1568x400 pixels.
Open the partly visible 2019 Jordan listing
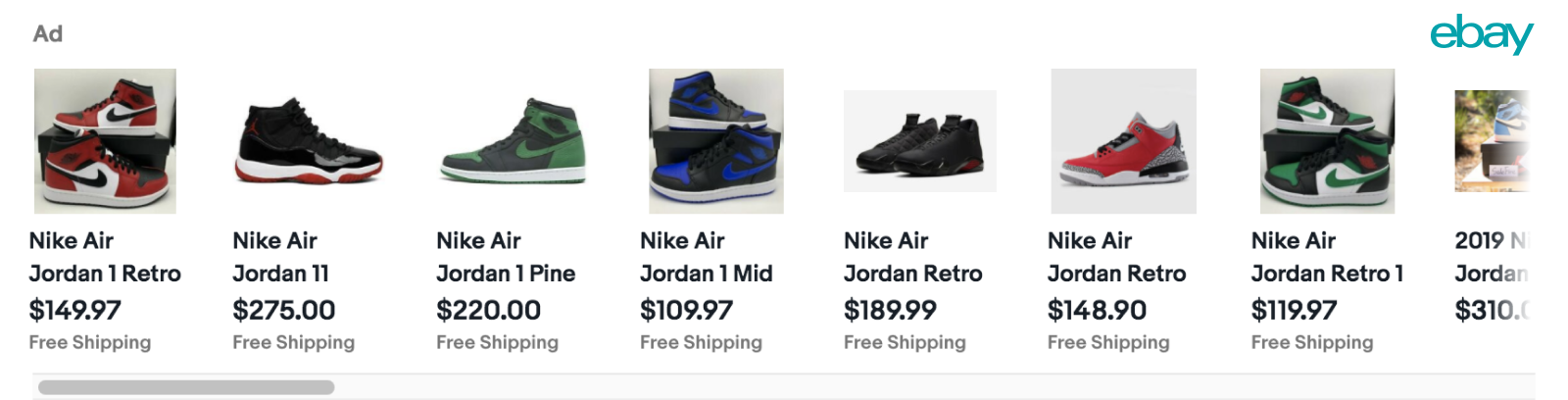click(x=1494, y=210)
